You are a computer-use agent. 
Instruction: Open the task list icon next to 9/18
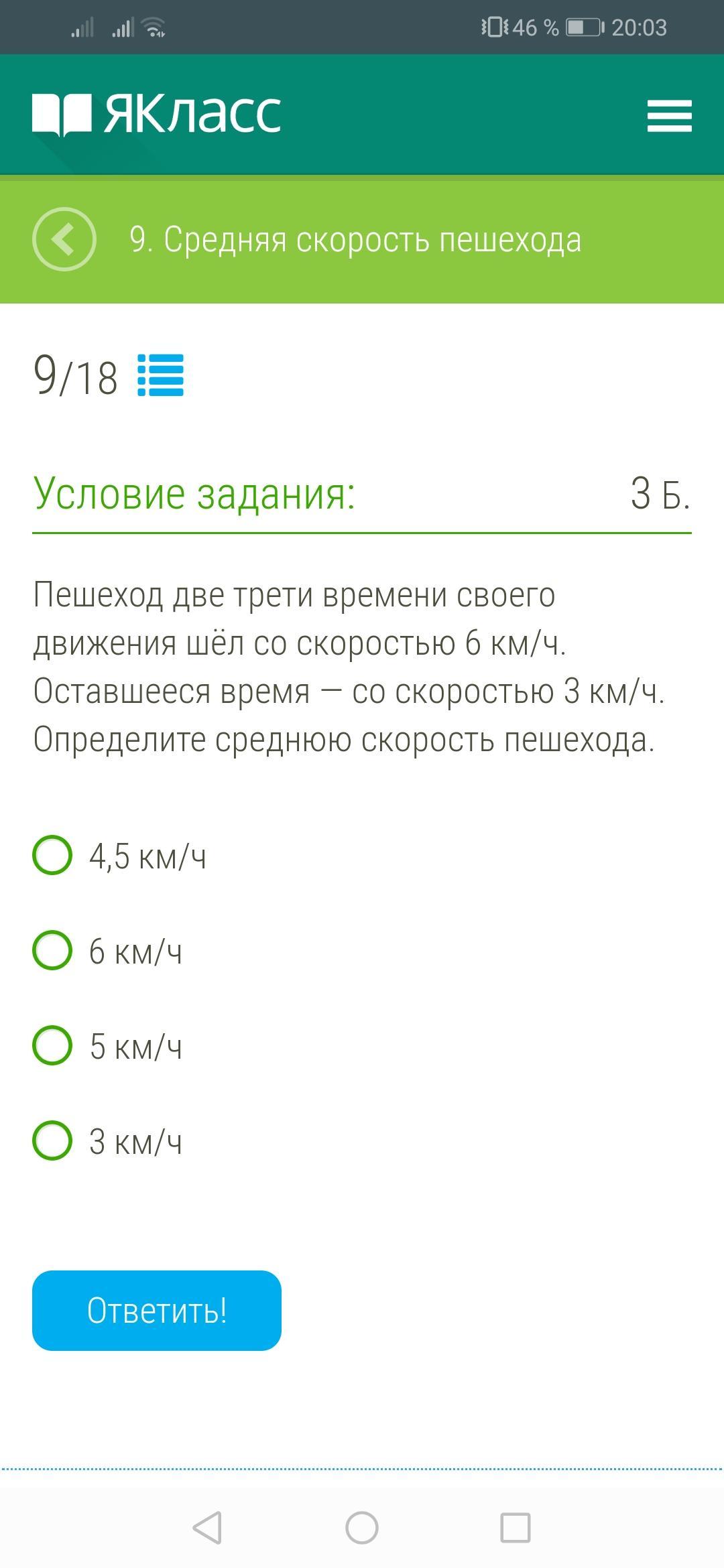(x=160, y=375)
